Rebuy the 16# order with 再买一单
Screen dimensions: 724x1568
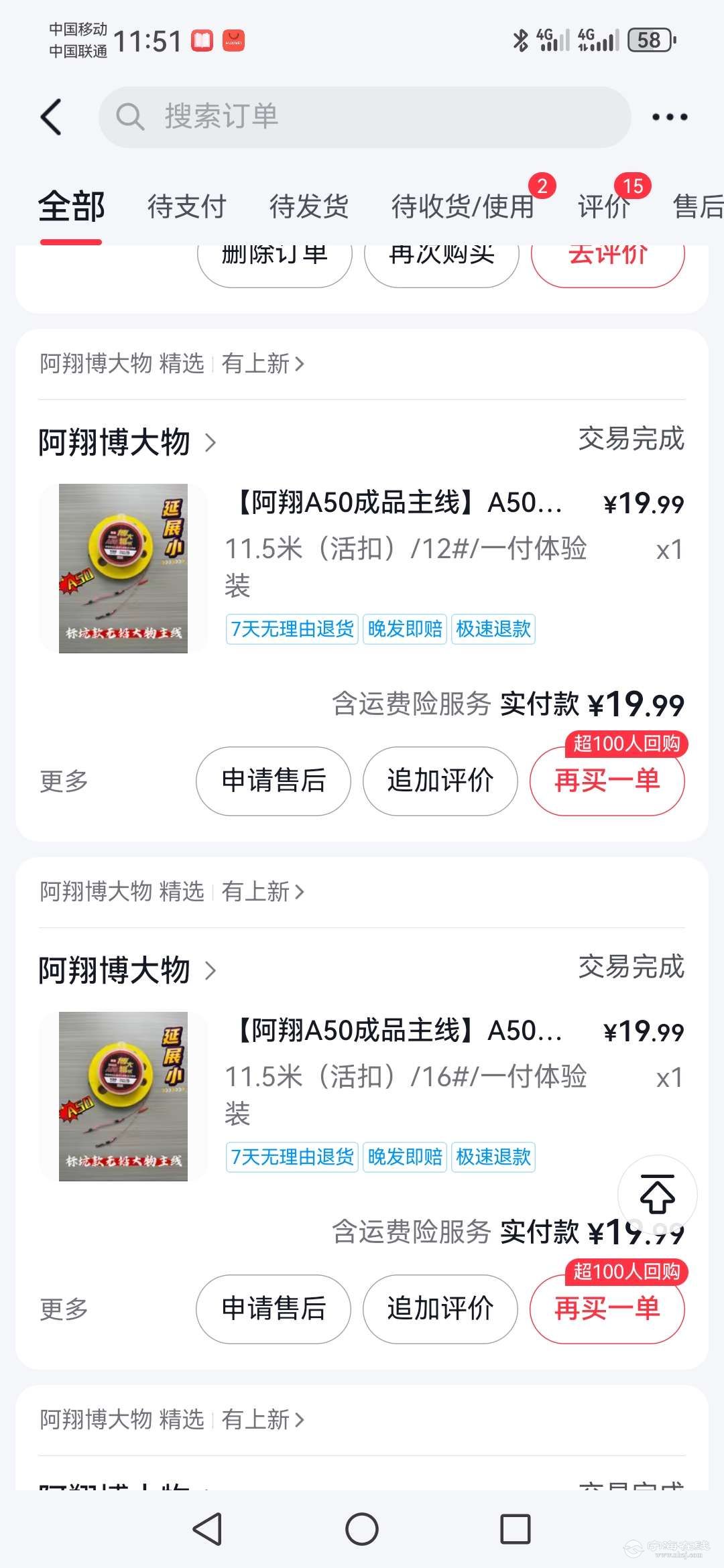[x=607, y=1309]
